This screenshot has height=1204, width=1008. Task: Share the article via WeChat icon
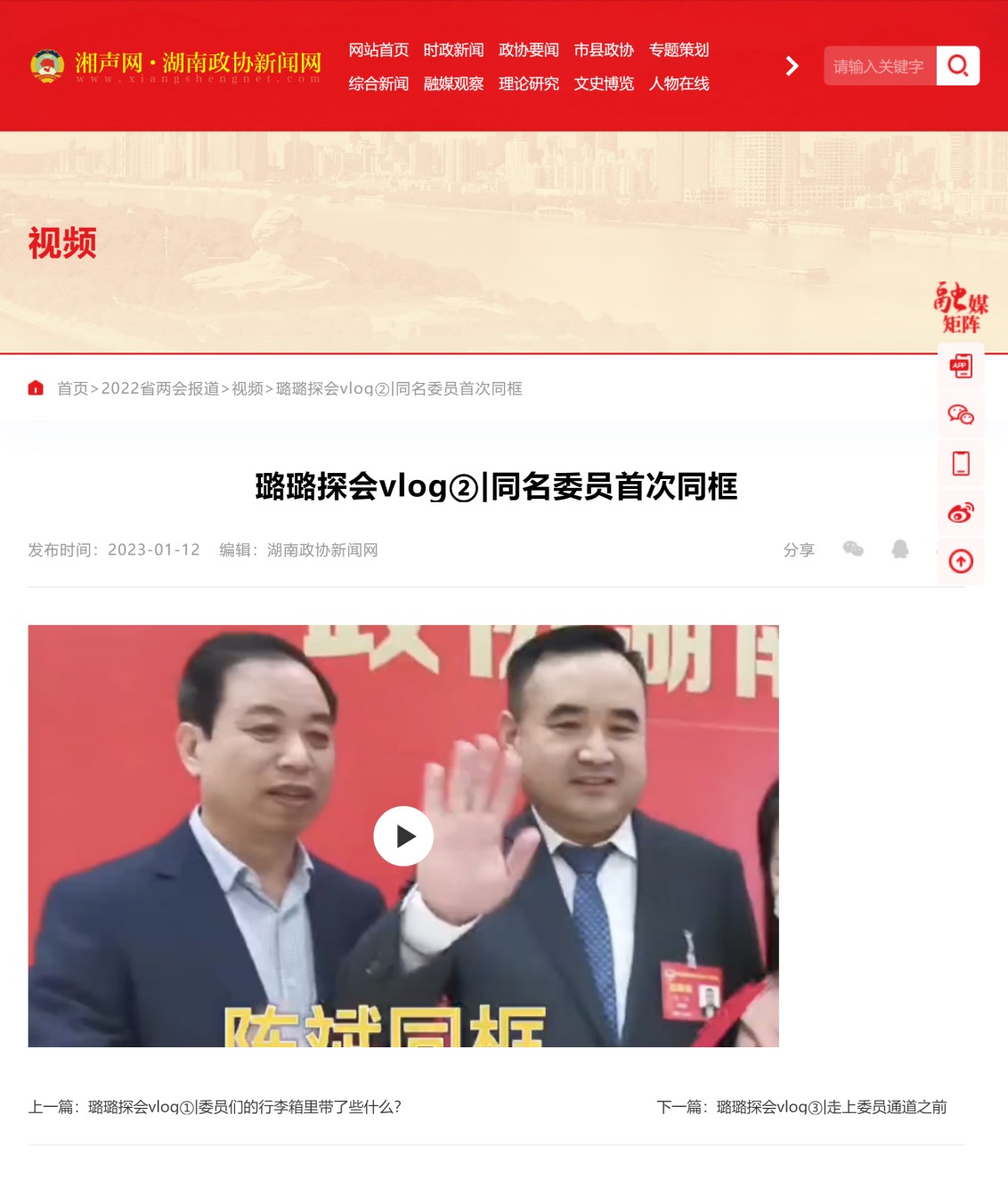853,549
